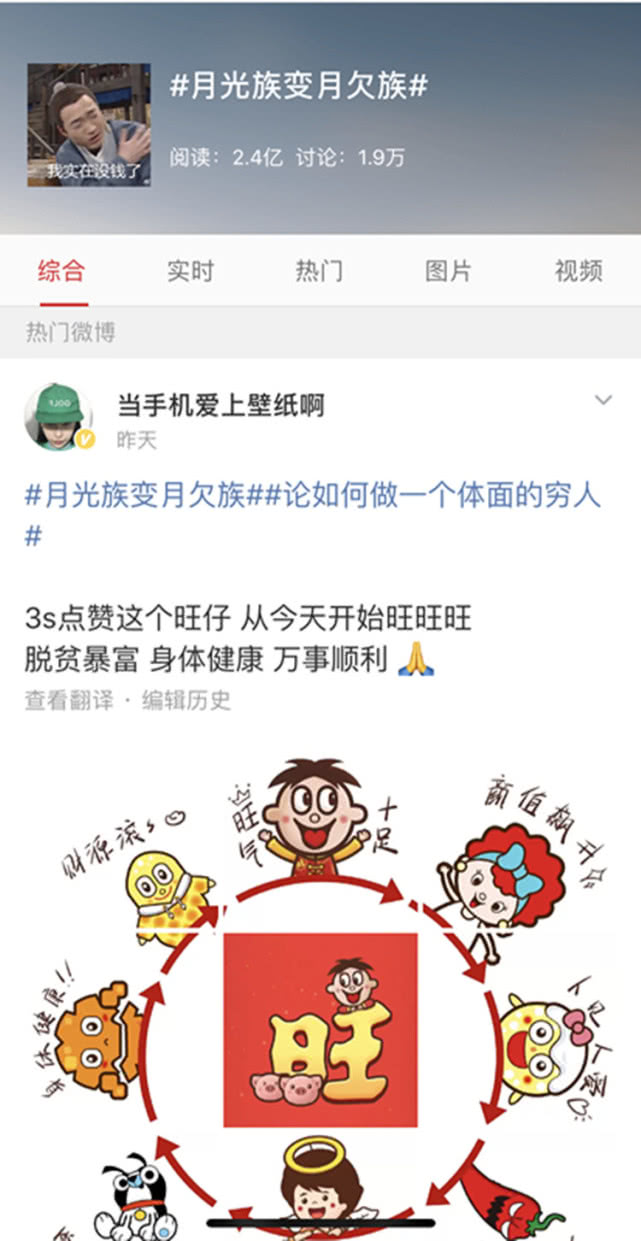Image resolution: width=641 pixels, height=1241 pixels.
Task: Open the topic cover image in header
Action: 89,126
